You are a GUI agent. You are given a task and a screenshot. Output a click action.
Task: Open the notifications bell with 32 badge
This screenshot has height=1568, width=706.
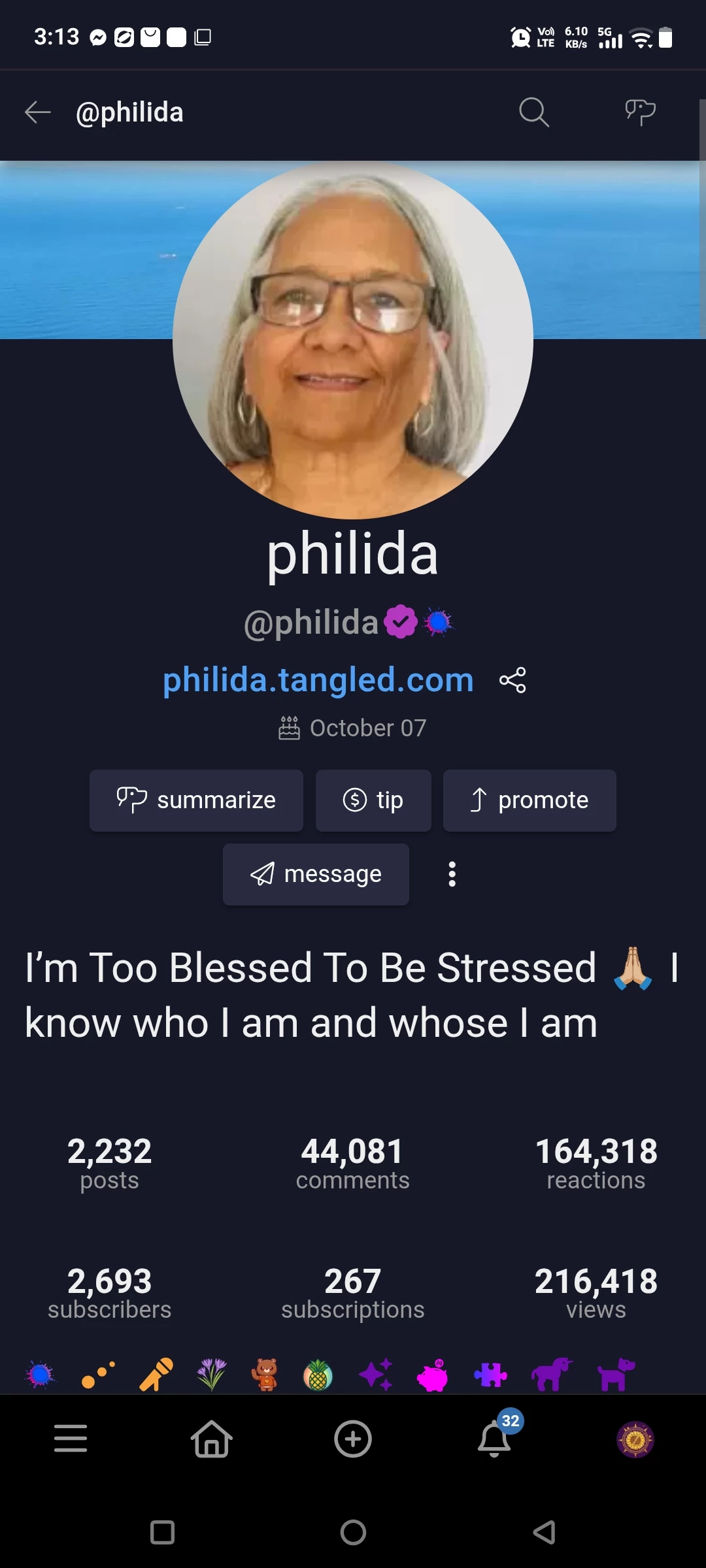coord(495,1439)
